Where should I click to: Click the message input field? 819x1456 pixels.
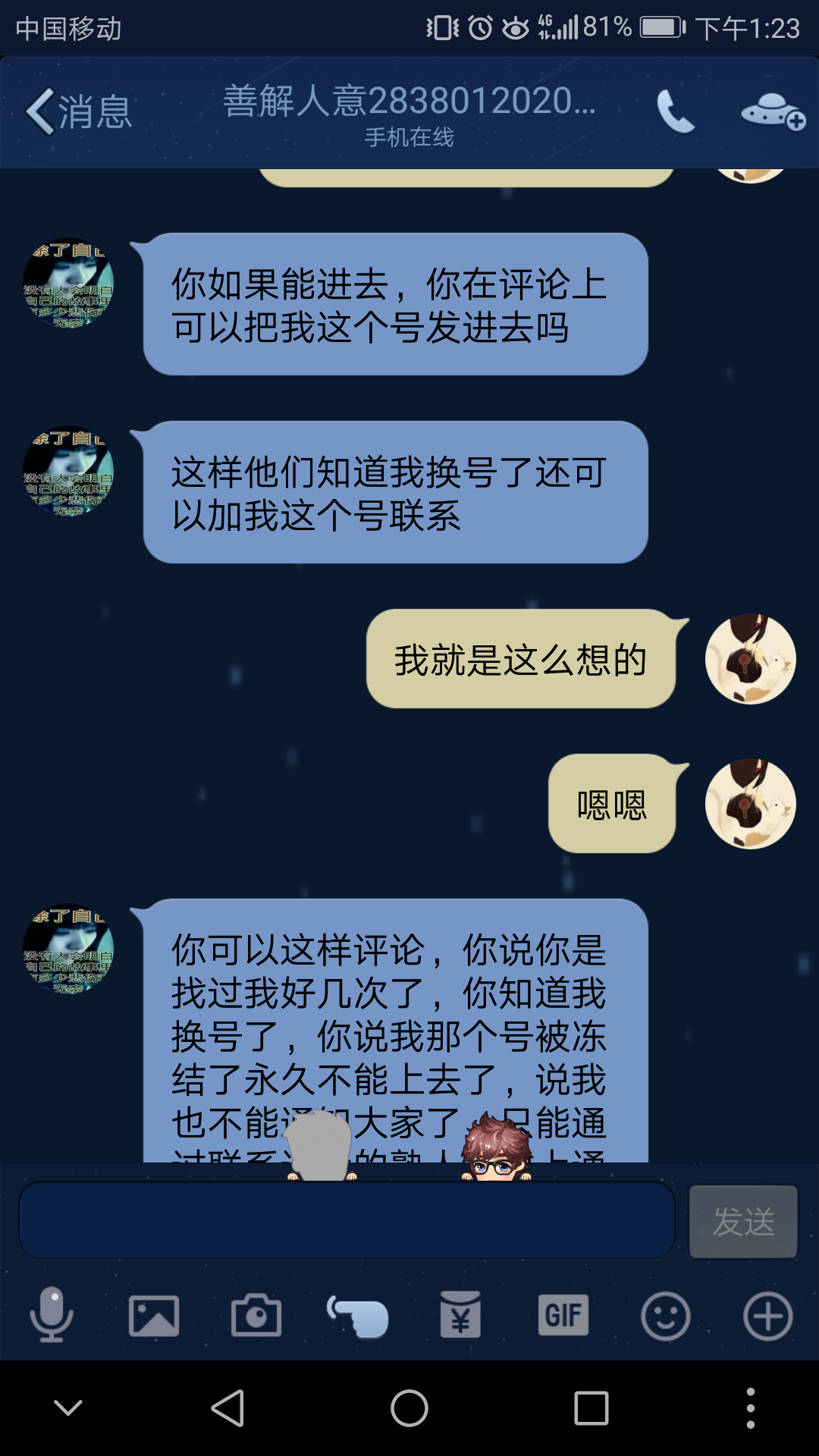(345, 1221)
